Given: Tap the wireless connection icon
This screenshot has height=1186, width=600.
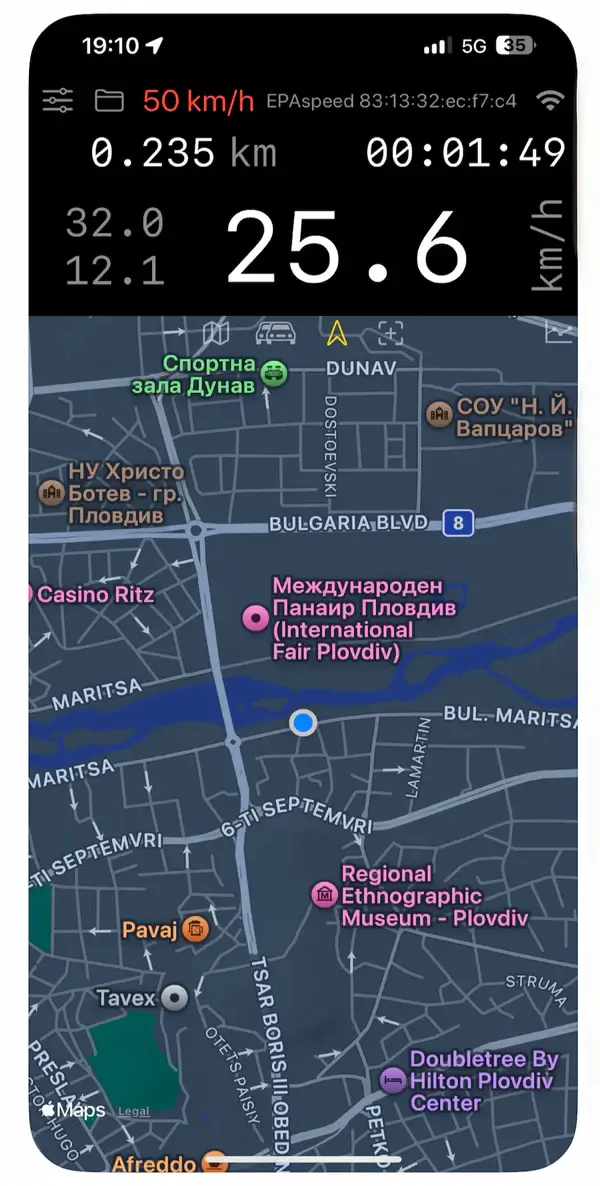Looking at the screenshot, I should [x=549, y=100].
